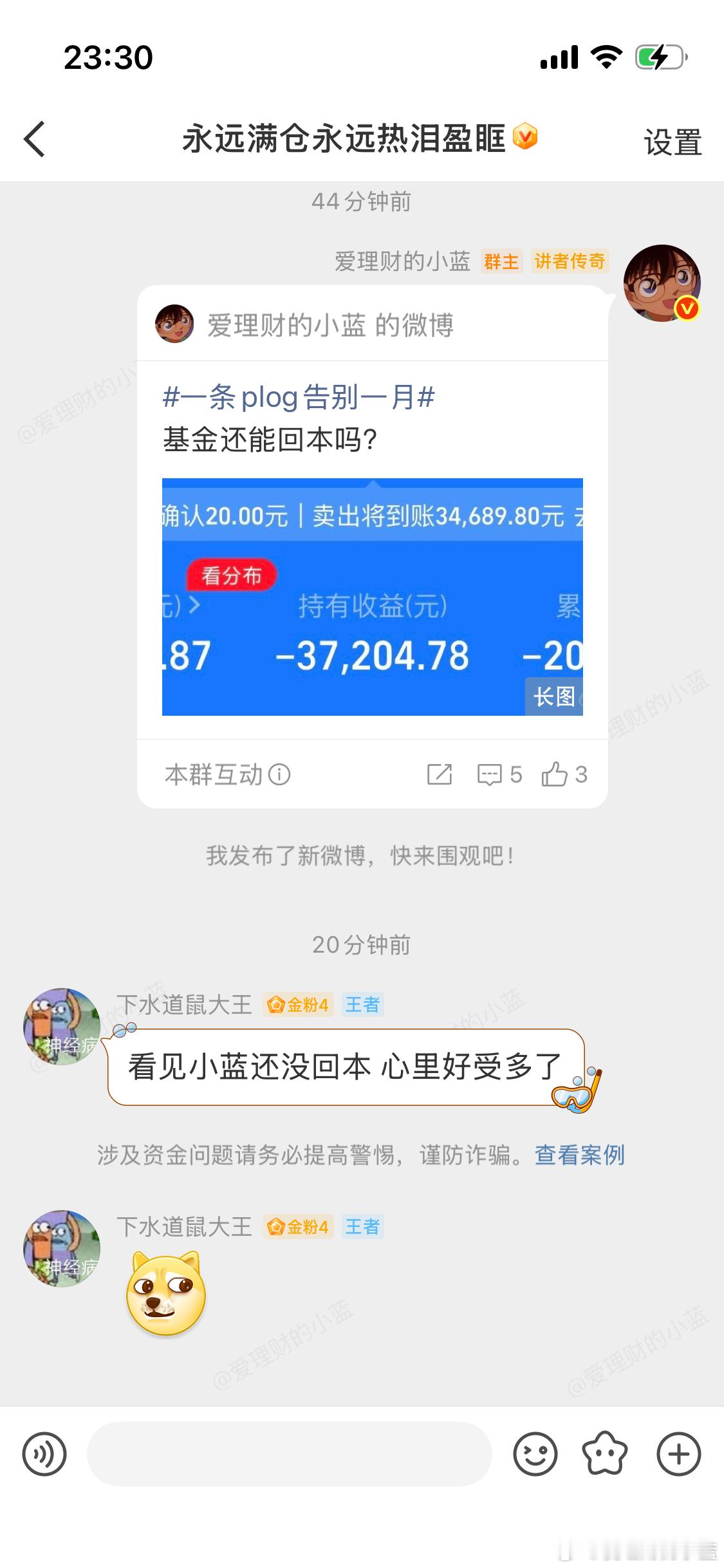Tap 下水道鼠大王's avatar

click(x=62, y=1027)
